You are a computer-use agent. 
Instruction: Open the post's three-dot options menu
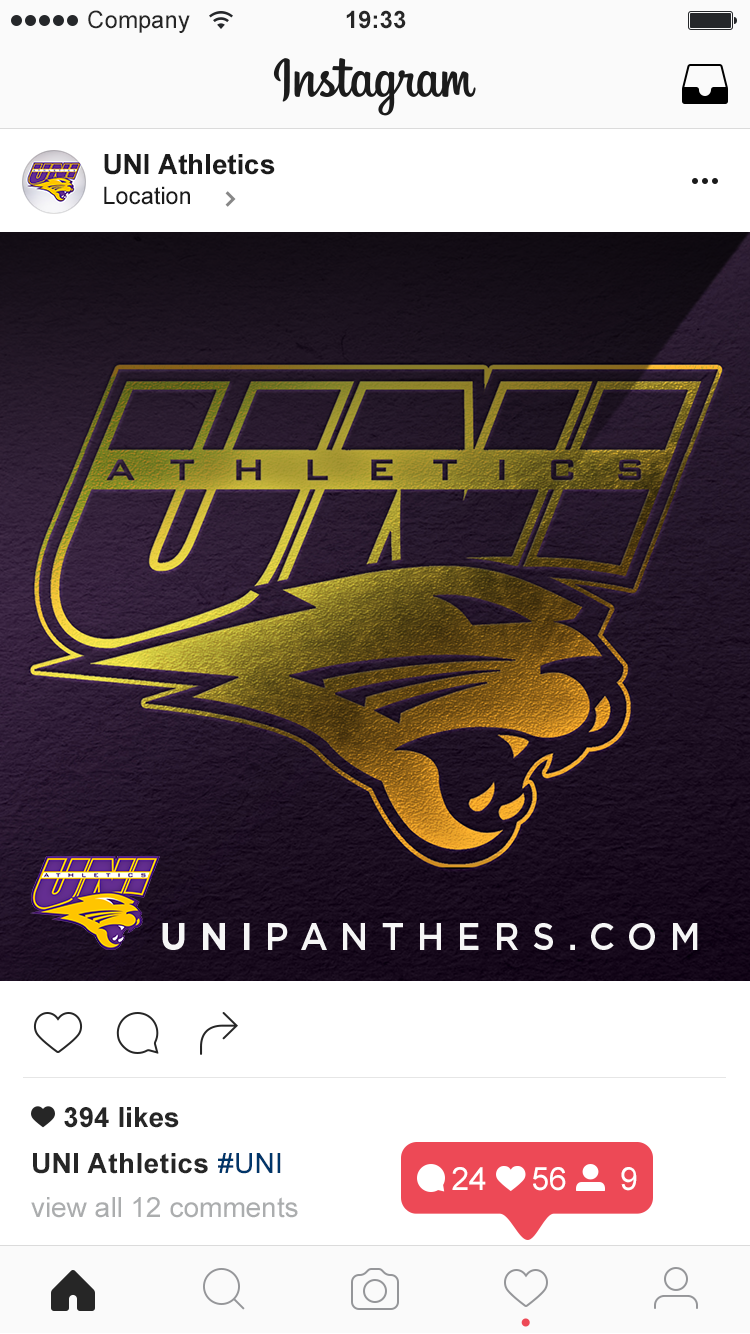click(x=705, y=181)
